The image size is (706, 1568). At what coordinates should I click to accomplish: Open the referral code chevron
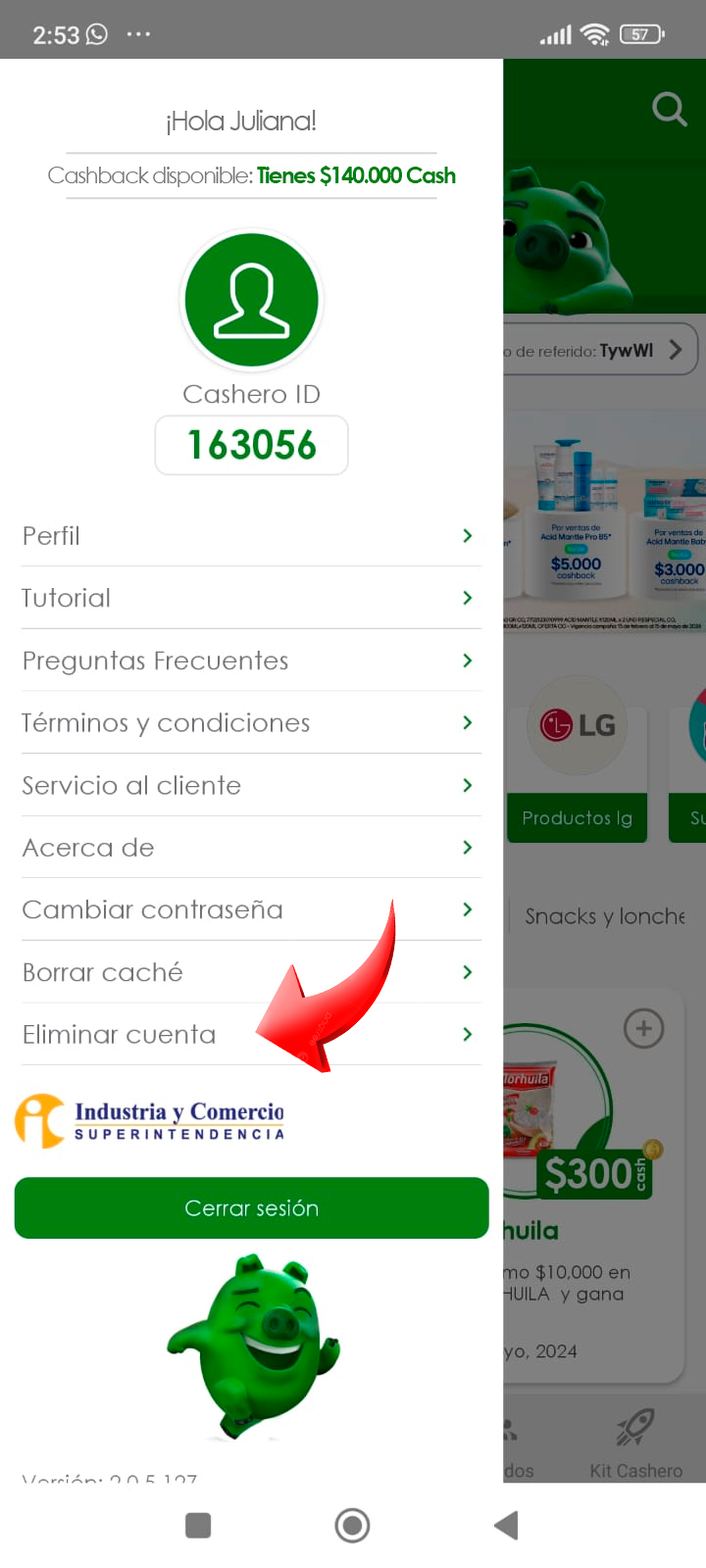click(x=676, y=350)
